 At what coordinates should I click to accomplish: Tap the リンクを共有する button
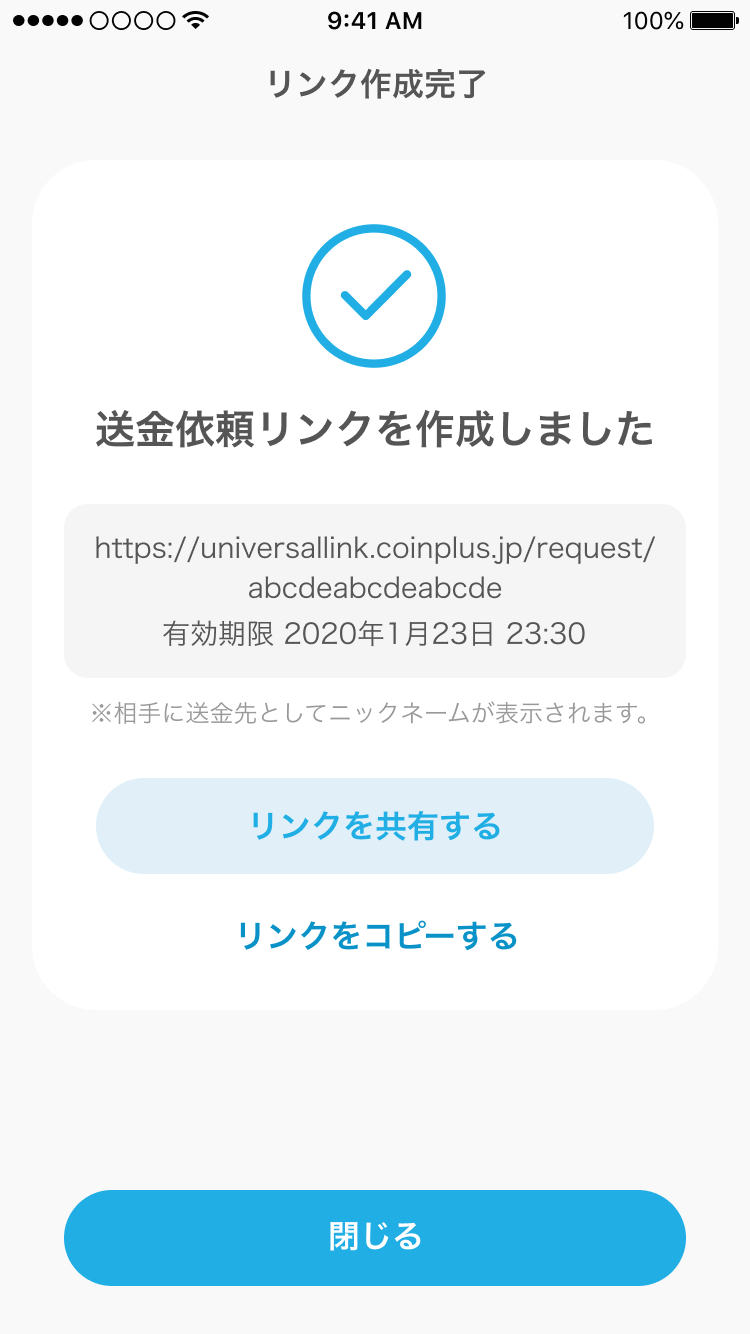[x=374, y=826]
